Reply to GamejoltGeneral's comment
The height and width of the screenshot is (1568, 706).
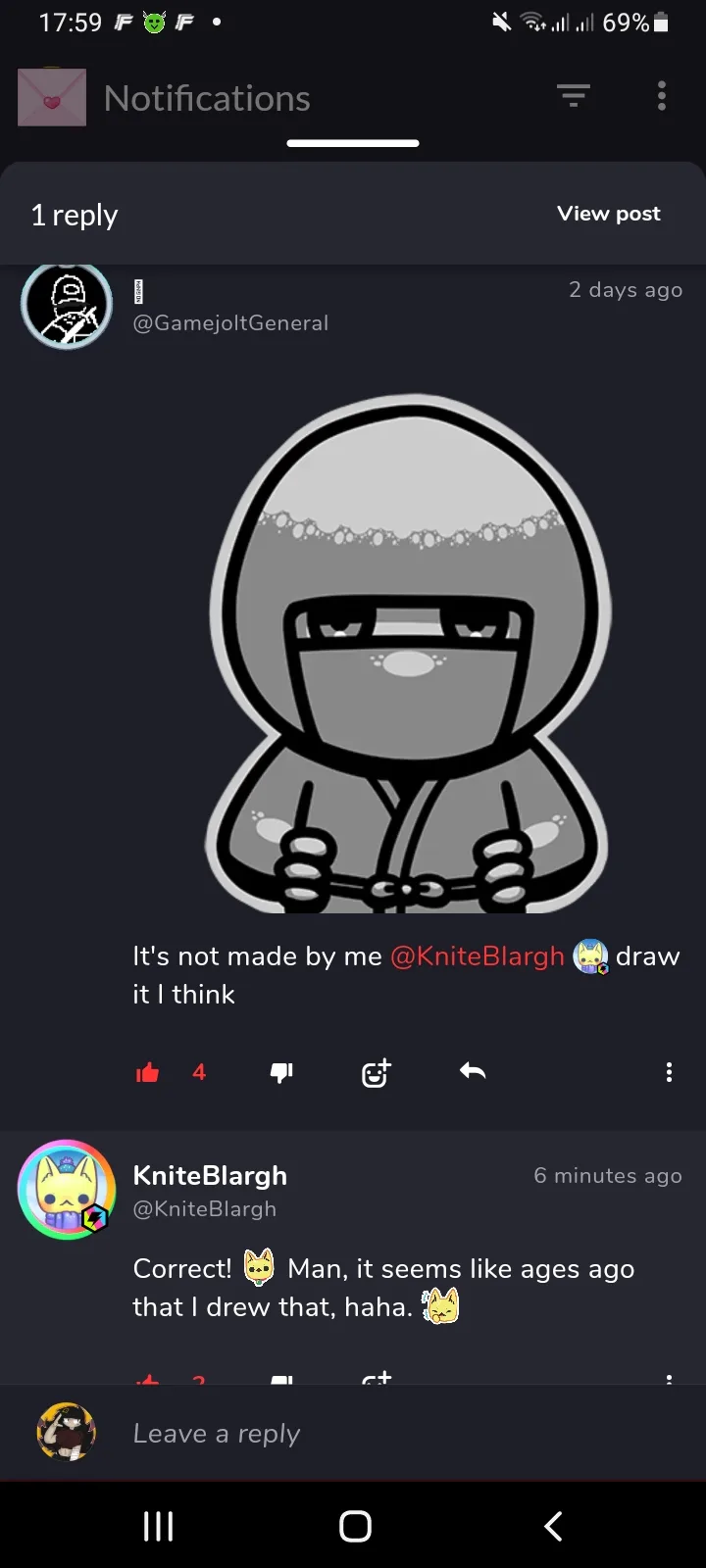pyautogui.click(x=473, y=1072)
